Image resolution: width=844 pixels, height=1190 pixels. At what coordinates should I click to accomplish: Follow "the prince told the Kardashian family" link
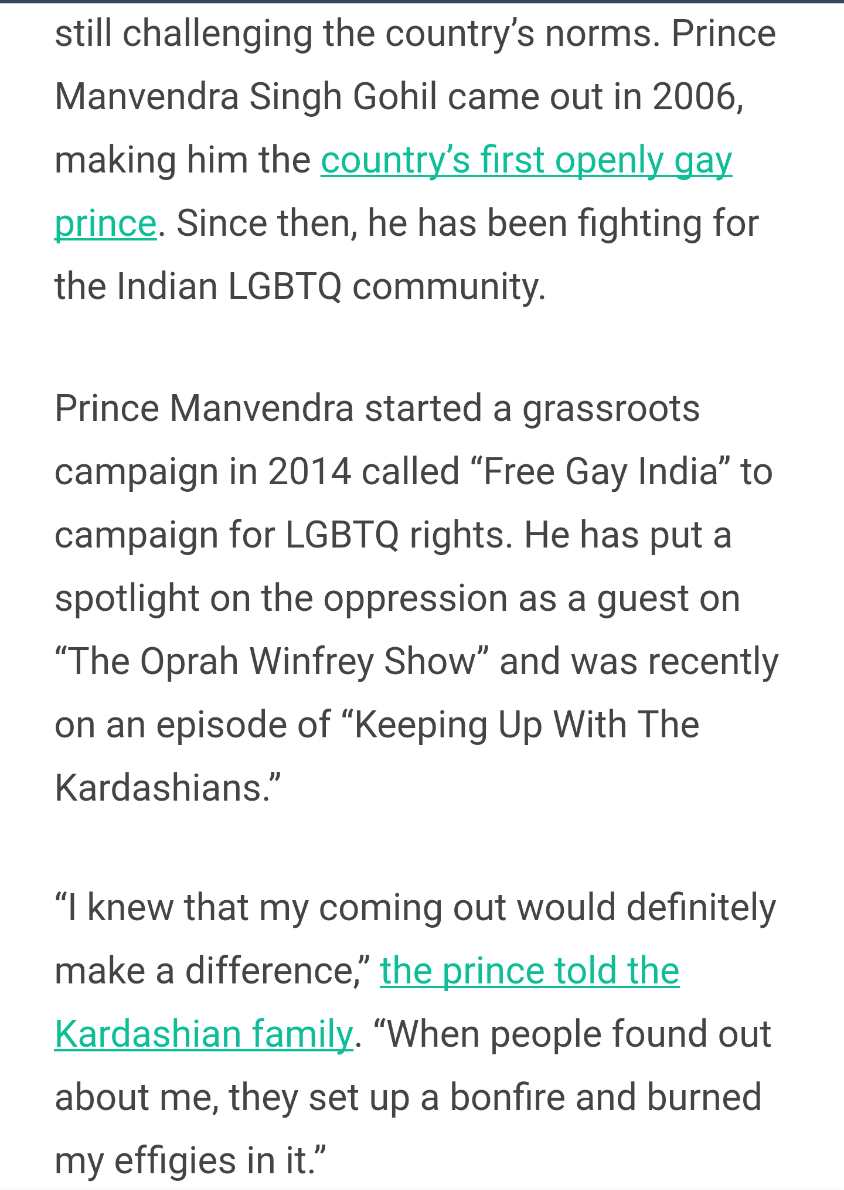[x=529, y=971]
